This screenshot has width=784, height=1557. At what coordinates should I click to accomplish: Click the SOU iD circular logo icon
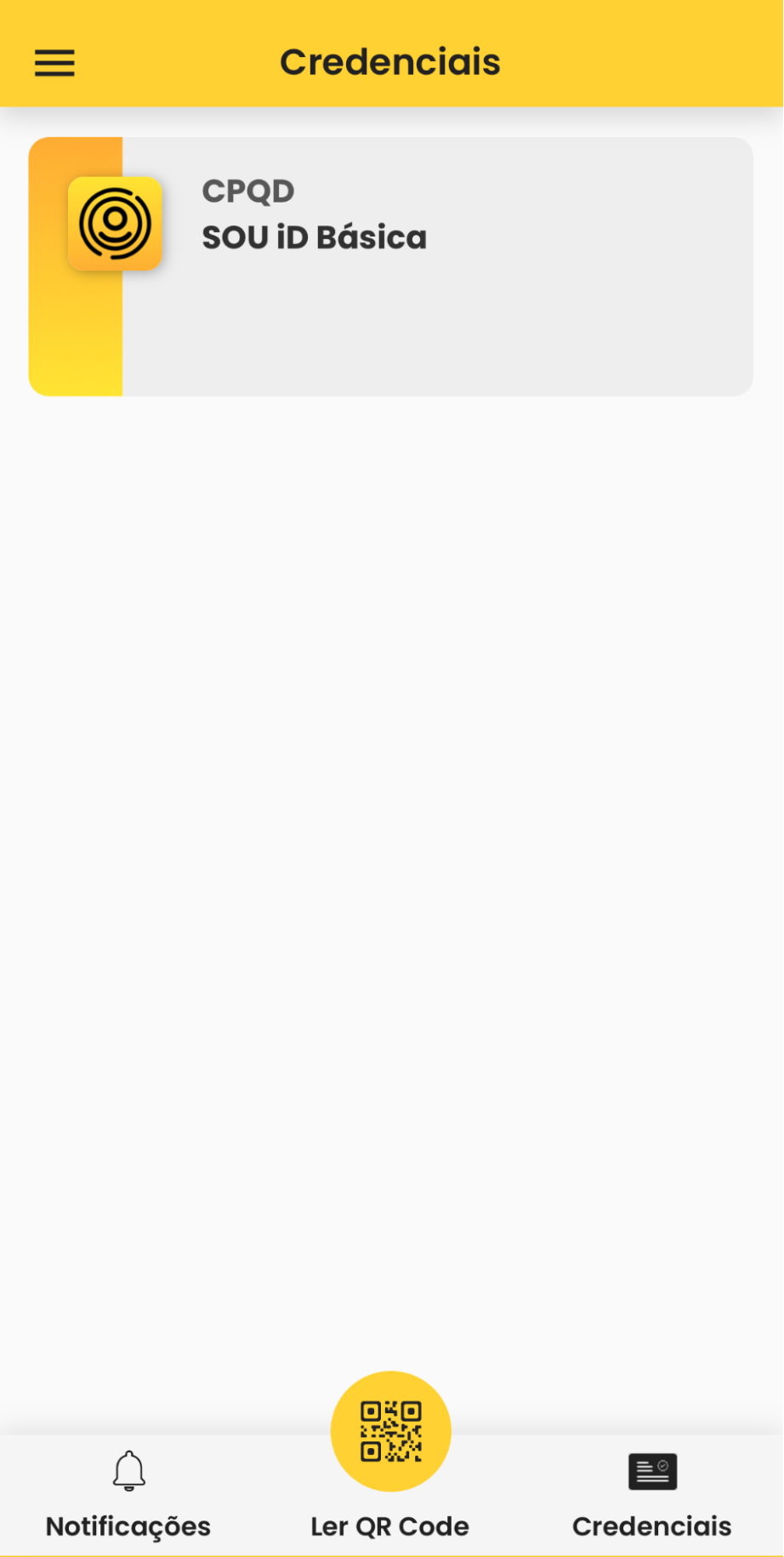[116, 225]
